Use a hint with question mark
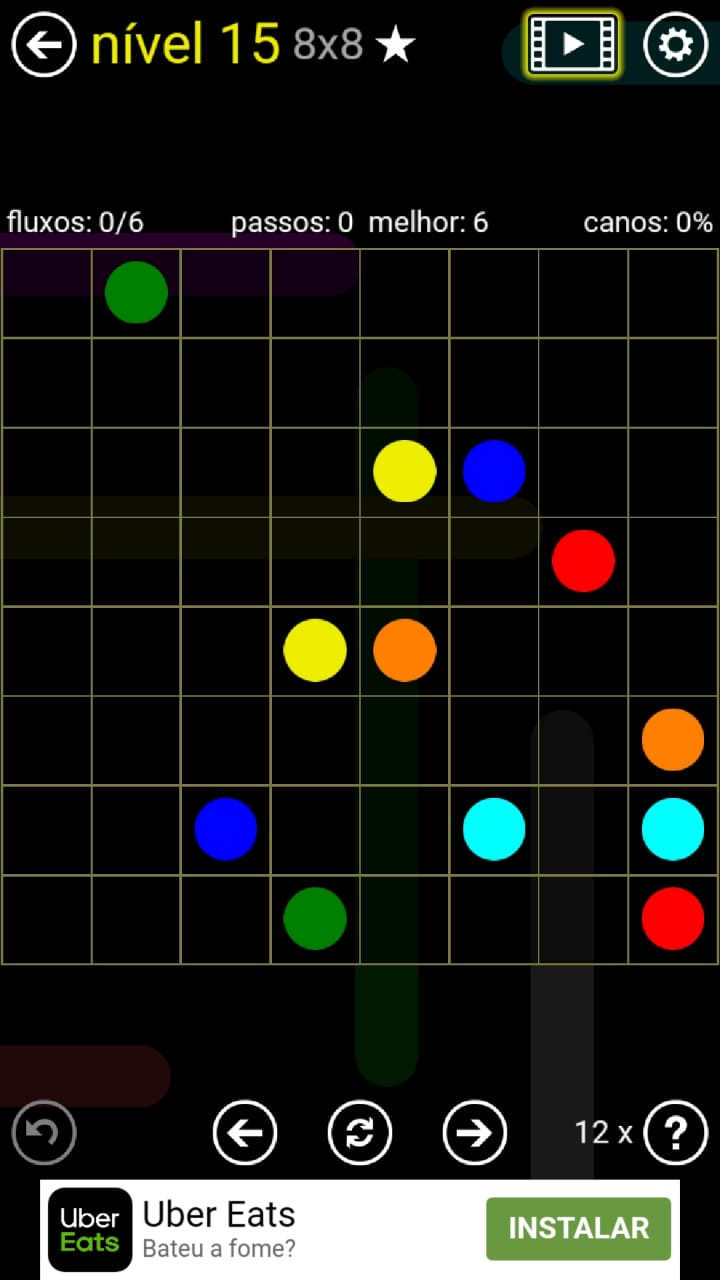Image resolution: width=720 pixels, height=1280 pixels. click(676, 1132)
